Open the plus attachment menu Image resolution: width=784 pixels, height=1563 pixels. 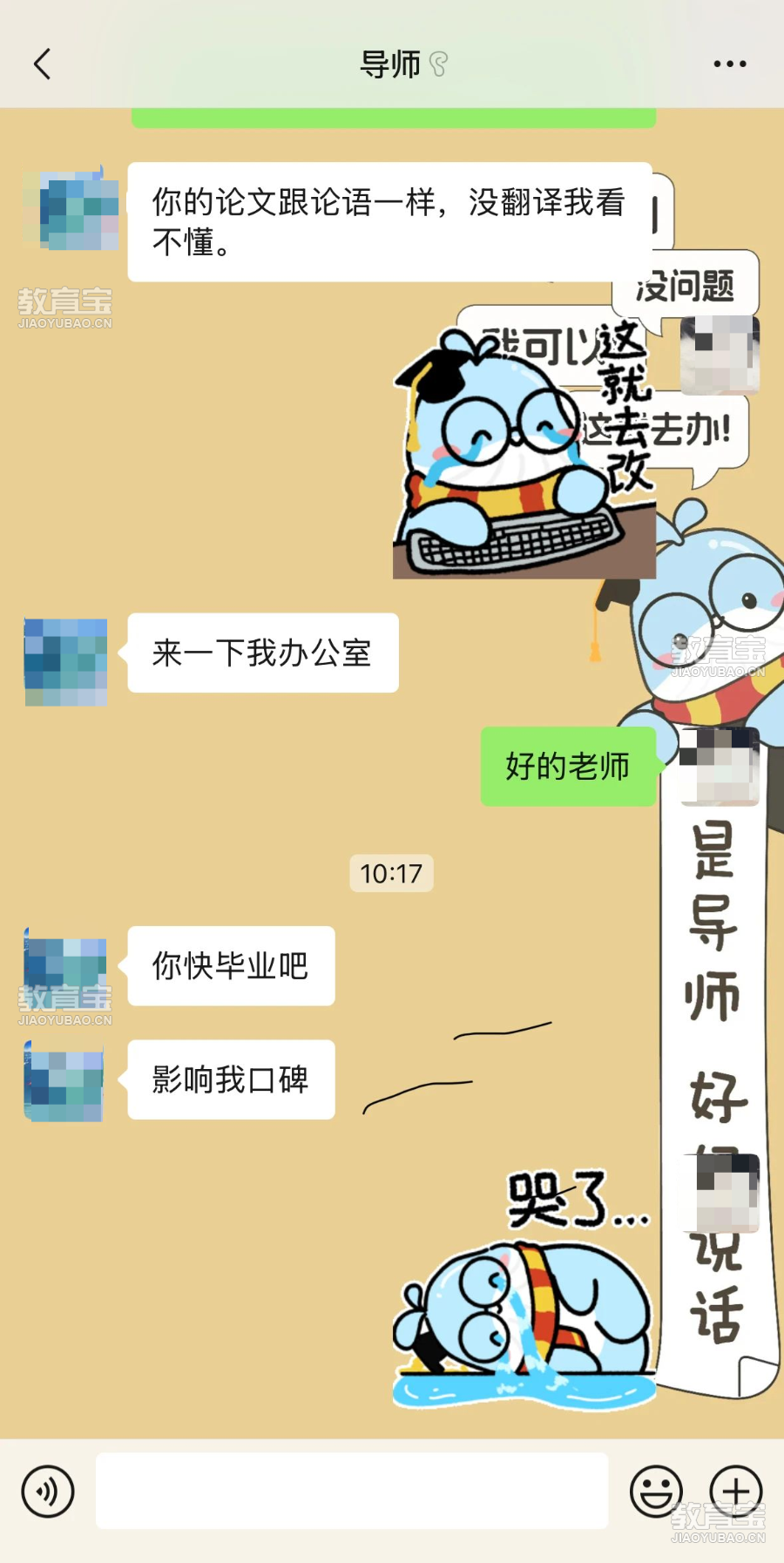735,1491
